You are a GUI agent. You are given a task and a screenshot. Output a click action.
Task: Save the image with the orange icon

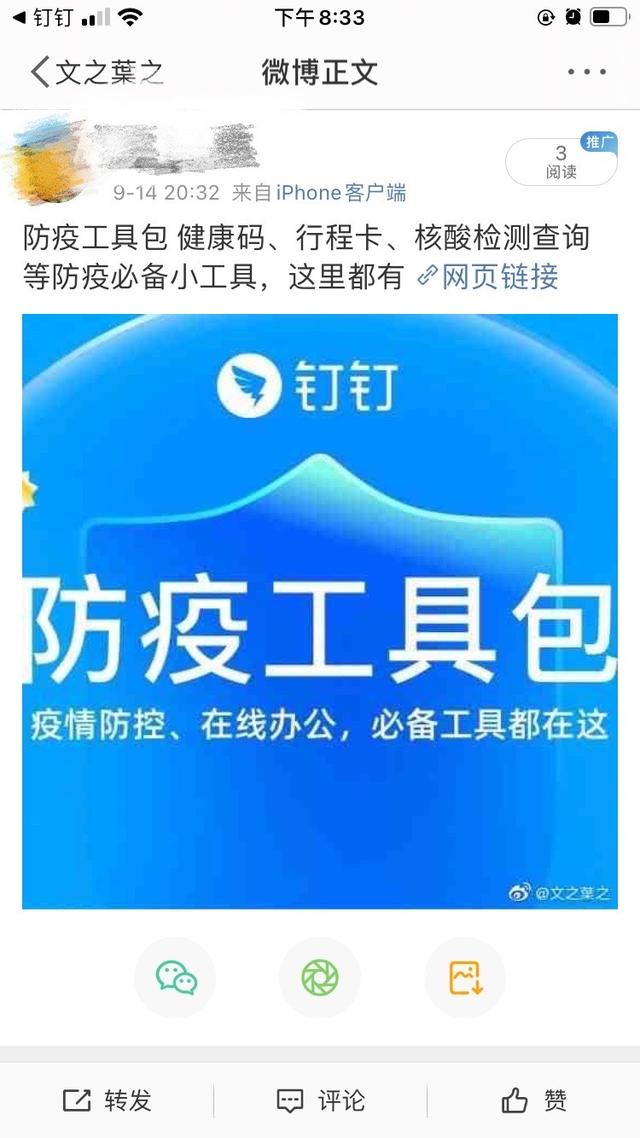[465, 978]
